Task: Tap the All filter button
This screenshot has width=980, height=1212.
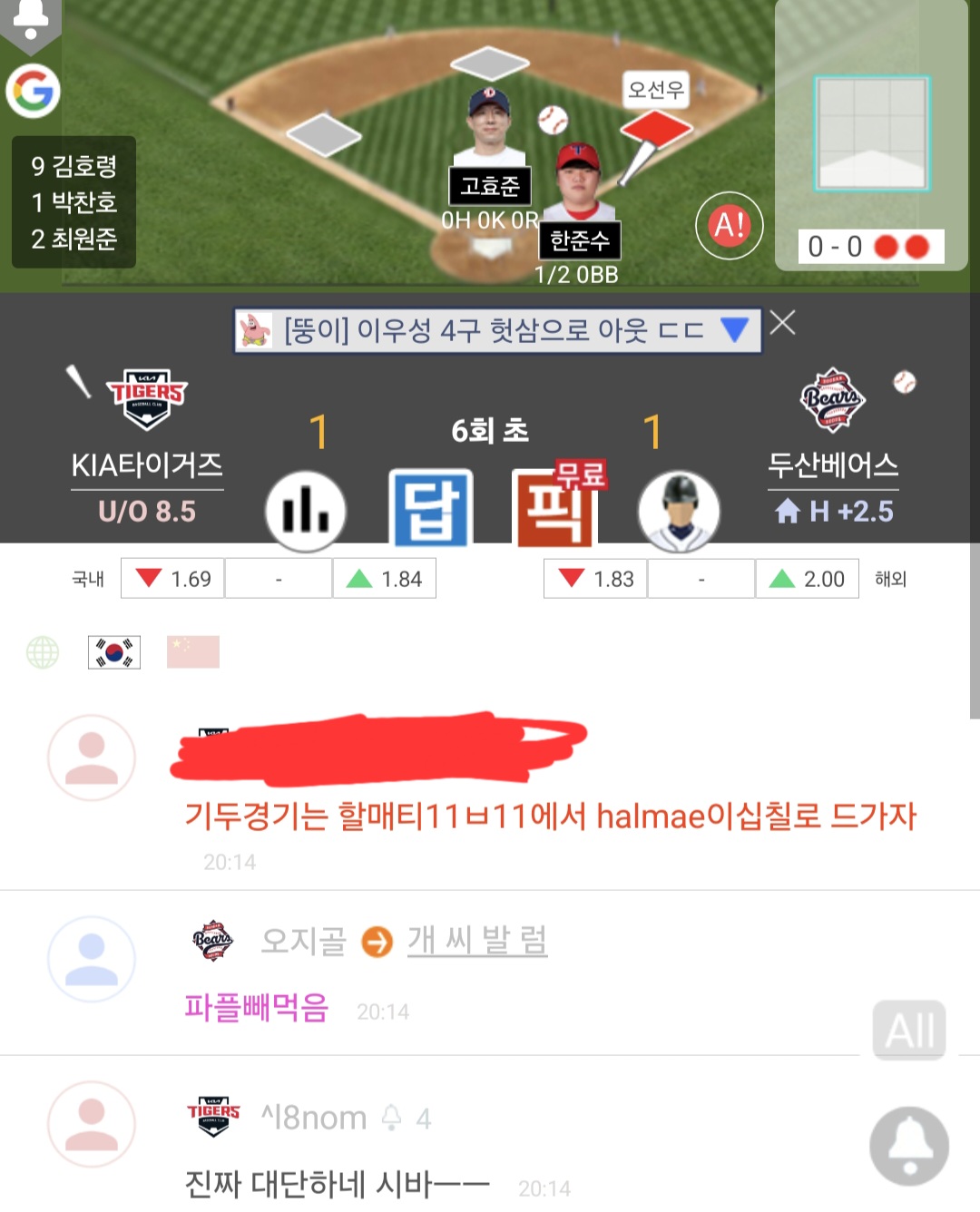Action: click(909, 1031)
